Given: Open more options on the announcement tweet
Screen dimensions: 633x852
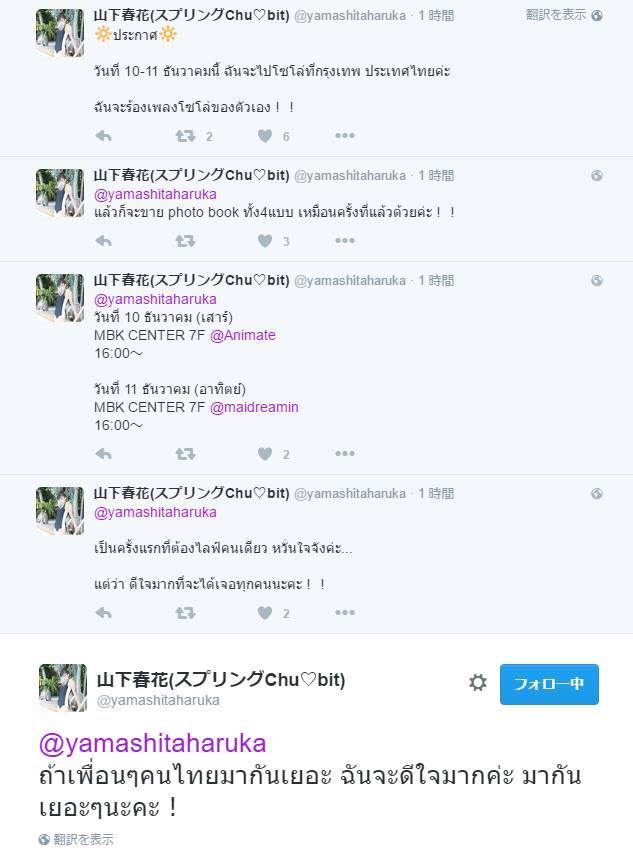Looking at the screenshot, I should (345, 136).
